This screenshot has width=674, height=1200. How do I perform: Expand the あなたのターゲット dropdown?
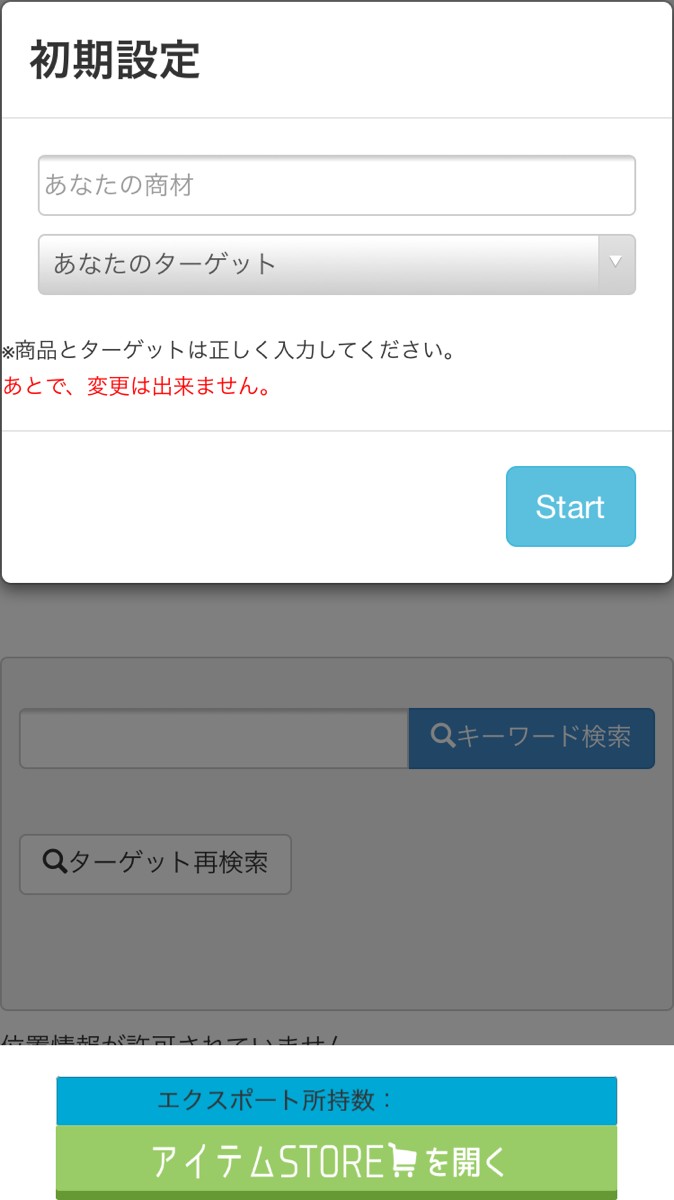tap(337, 264)
